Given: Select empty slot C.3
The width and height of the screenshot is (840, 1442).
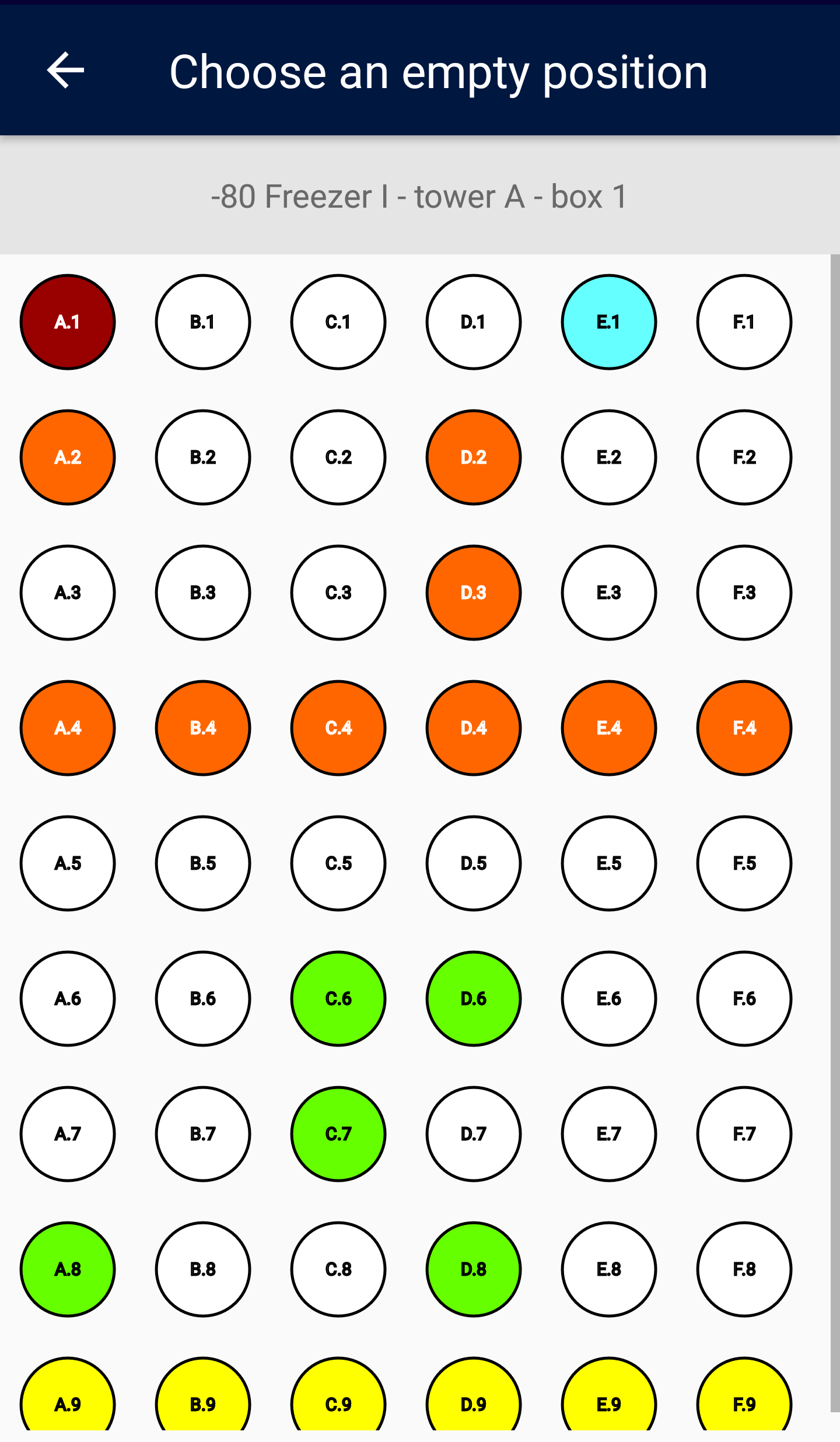Looking at the screenshot, I should tap(338, 593).
